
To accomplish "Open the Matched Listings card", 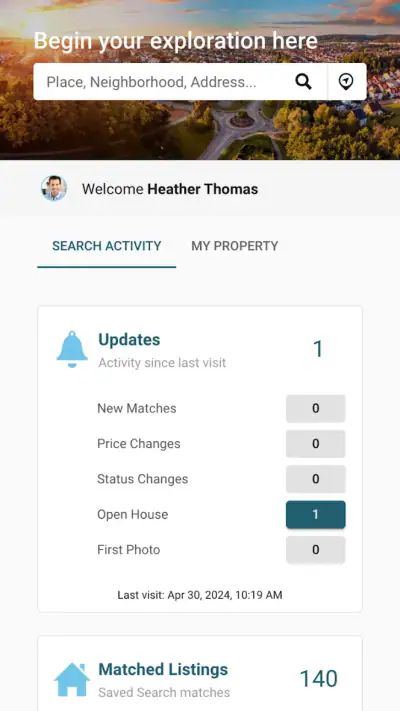I will 200,674.
